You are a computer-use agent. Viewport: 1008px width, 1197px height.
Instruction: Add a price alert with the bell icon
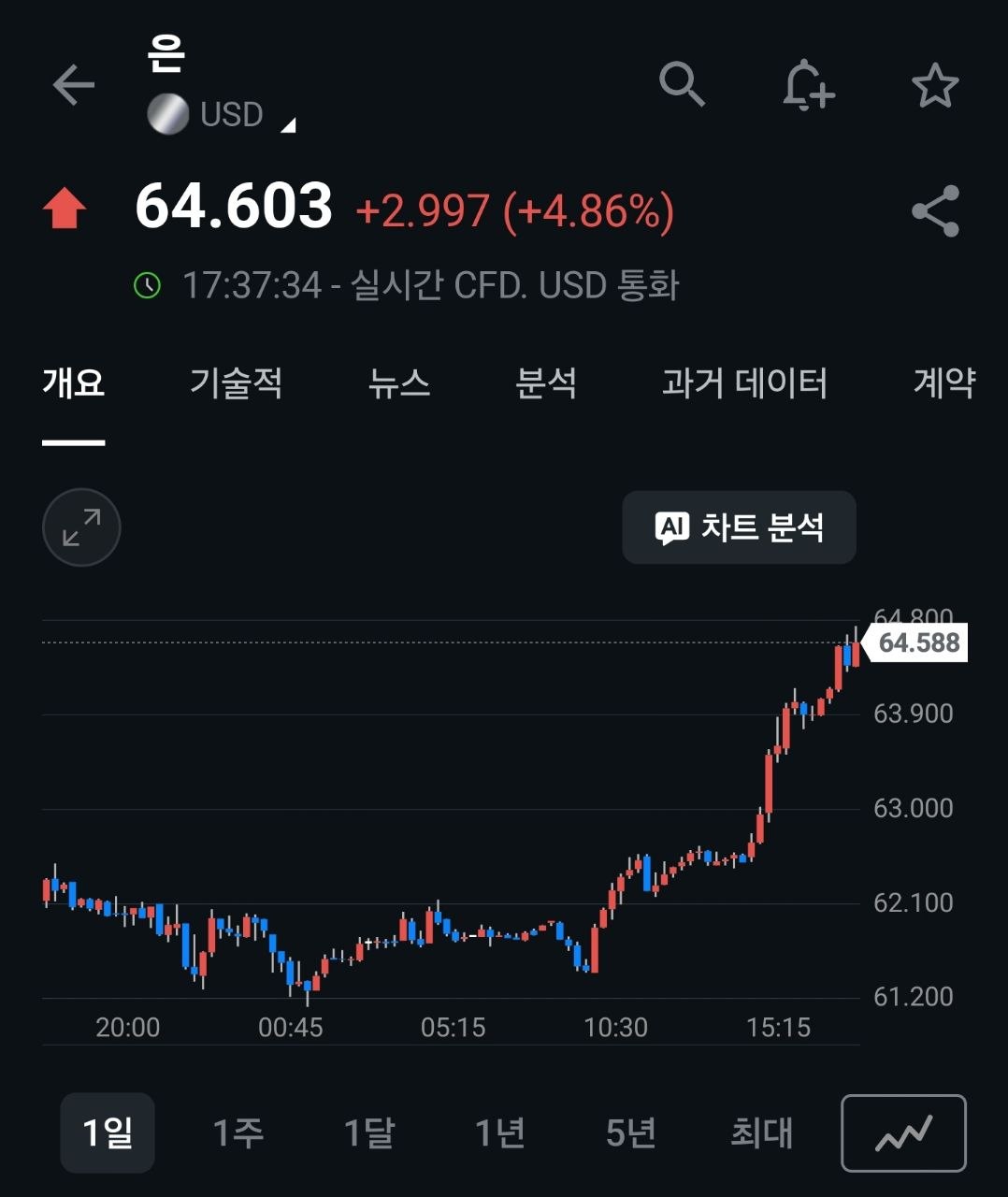tap(807, 85)
